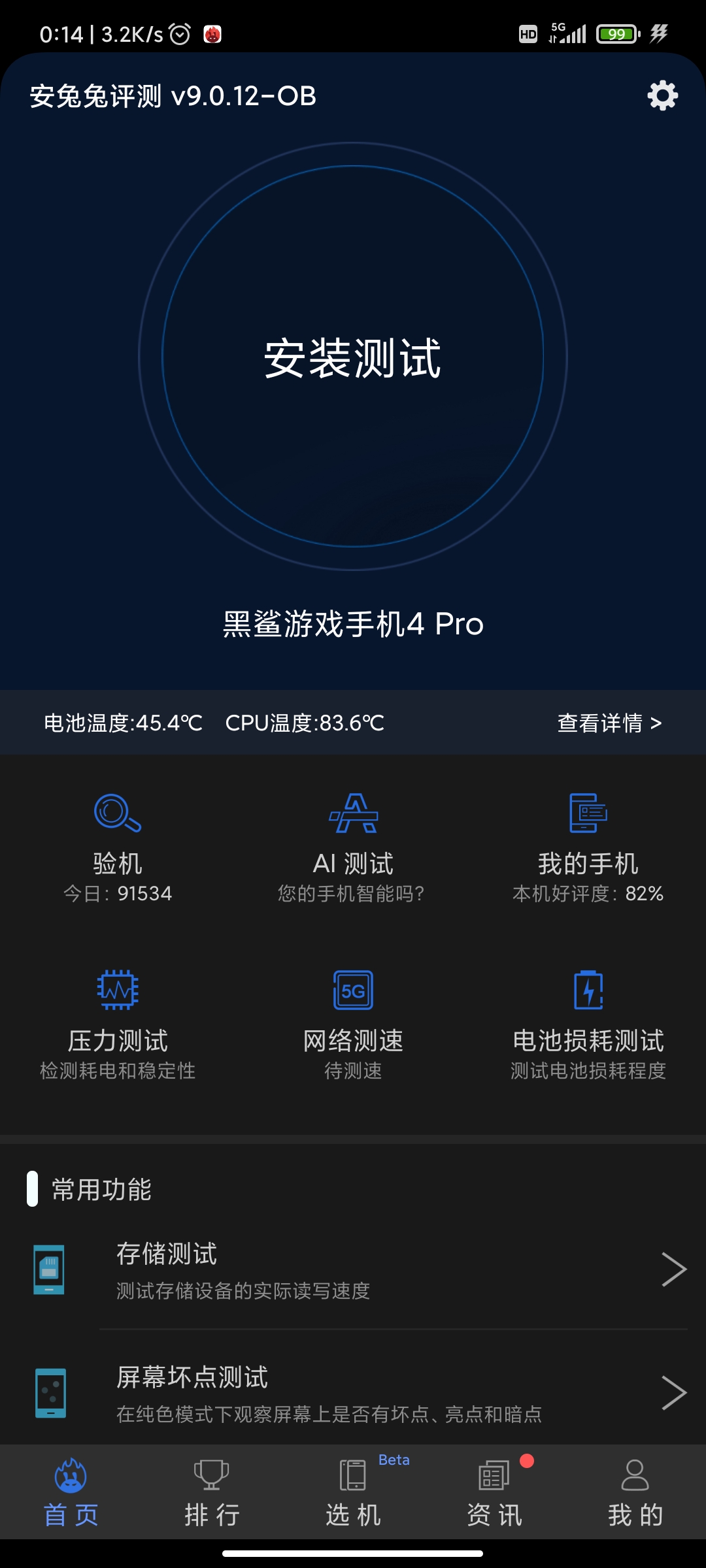The height and width of the screenshot is (1568, 706).
Task: Open the 存储测试 storage test row
Action: point(353,1269)
